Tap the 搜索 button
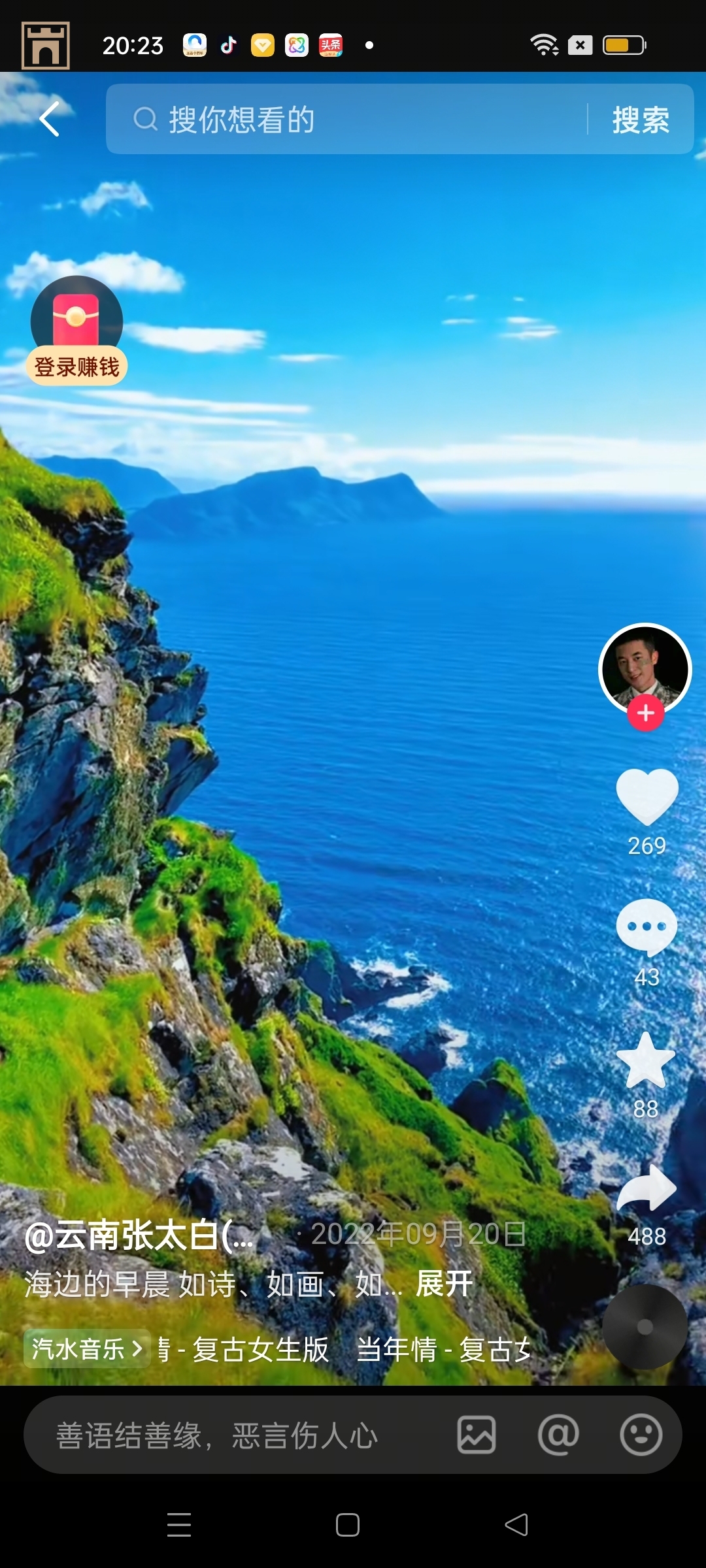Image resolution: width=706 pixels, height=1568 pixels. 641,120
